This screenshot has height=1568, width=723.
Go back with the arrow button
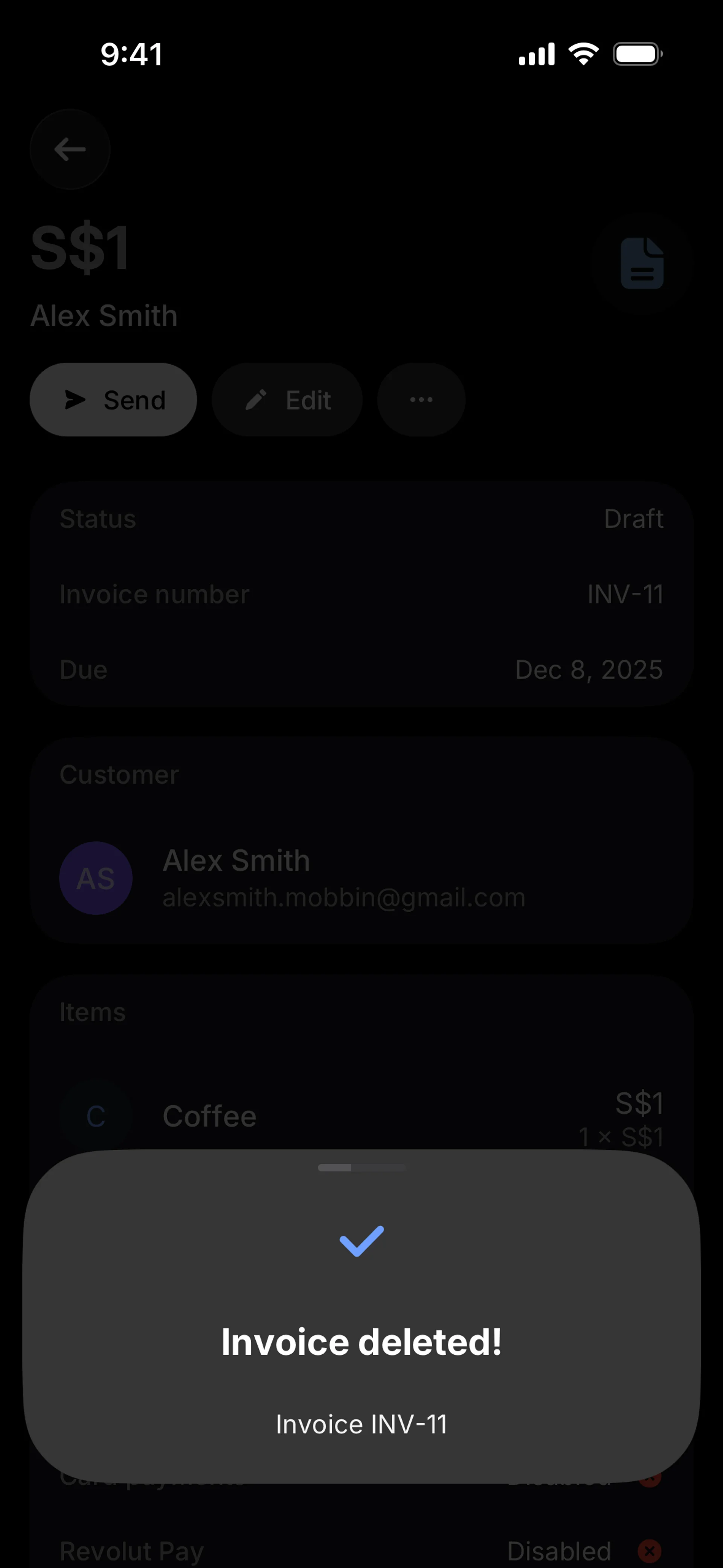[x=70, y=149]
